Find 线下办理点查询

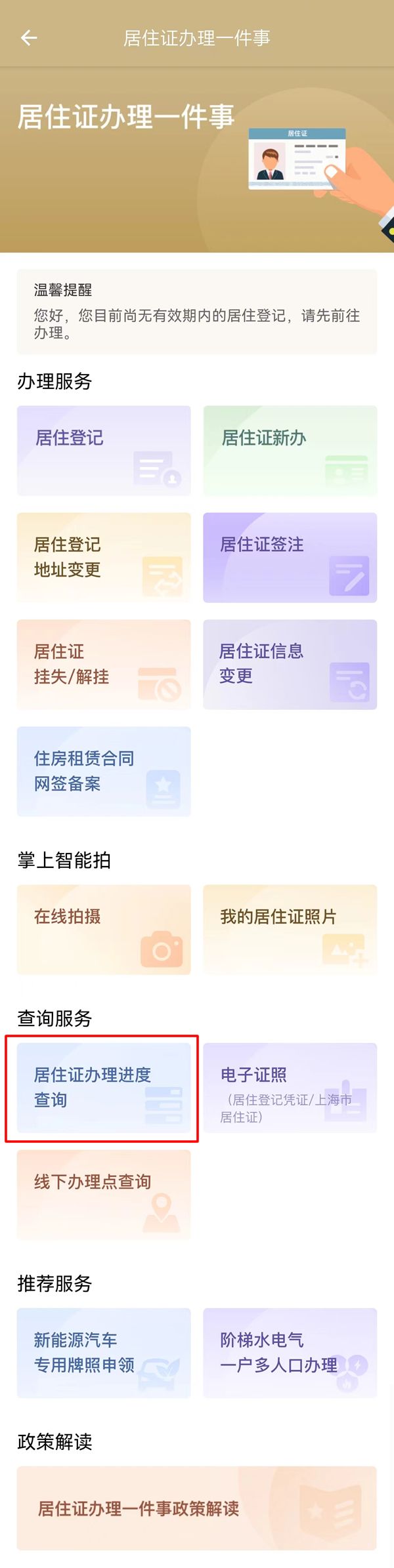tap(104, 1194)
